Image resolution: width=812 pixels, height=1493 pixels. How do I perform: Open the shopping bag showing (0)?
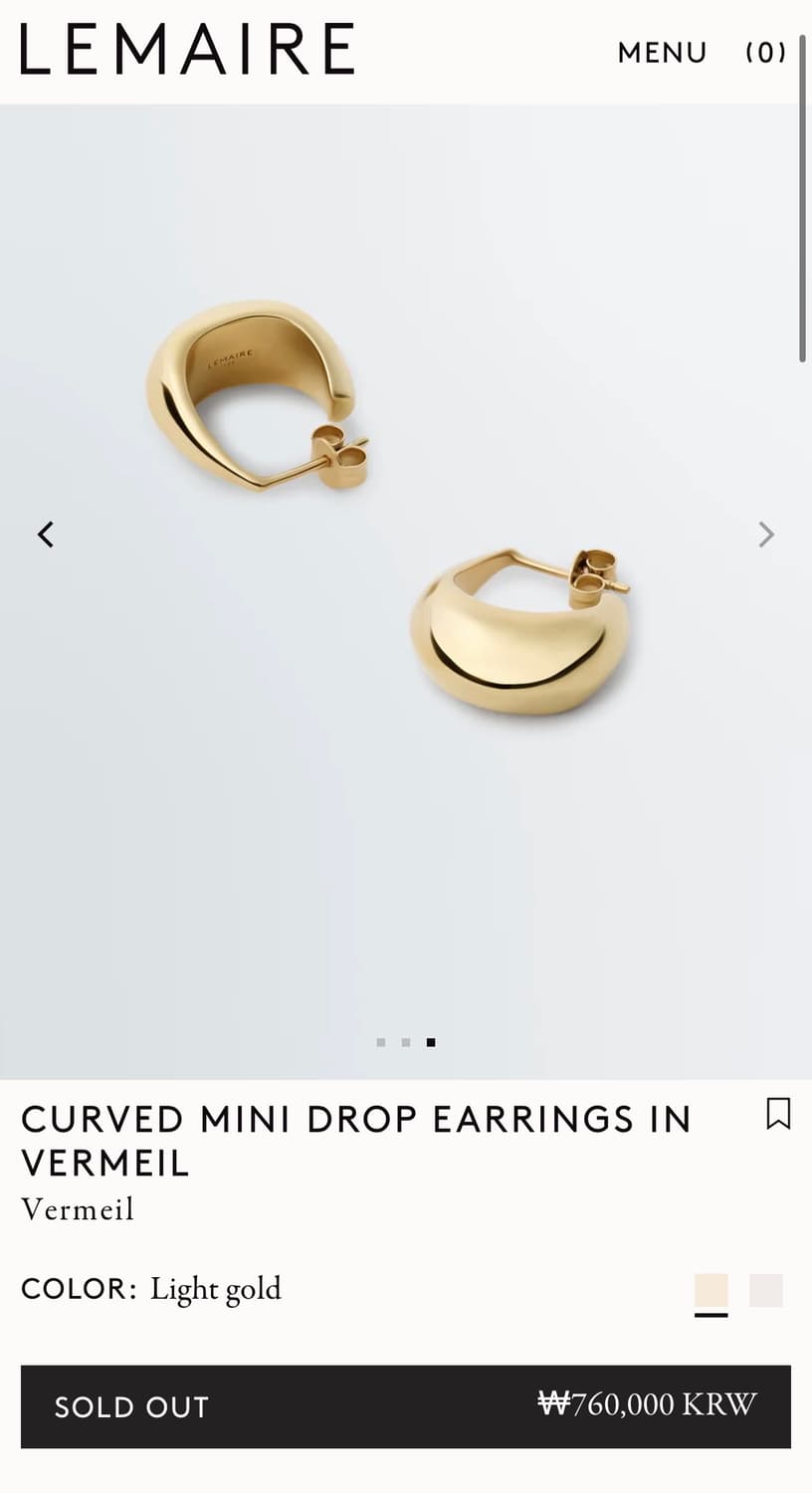[x=764, y=53]
